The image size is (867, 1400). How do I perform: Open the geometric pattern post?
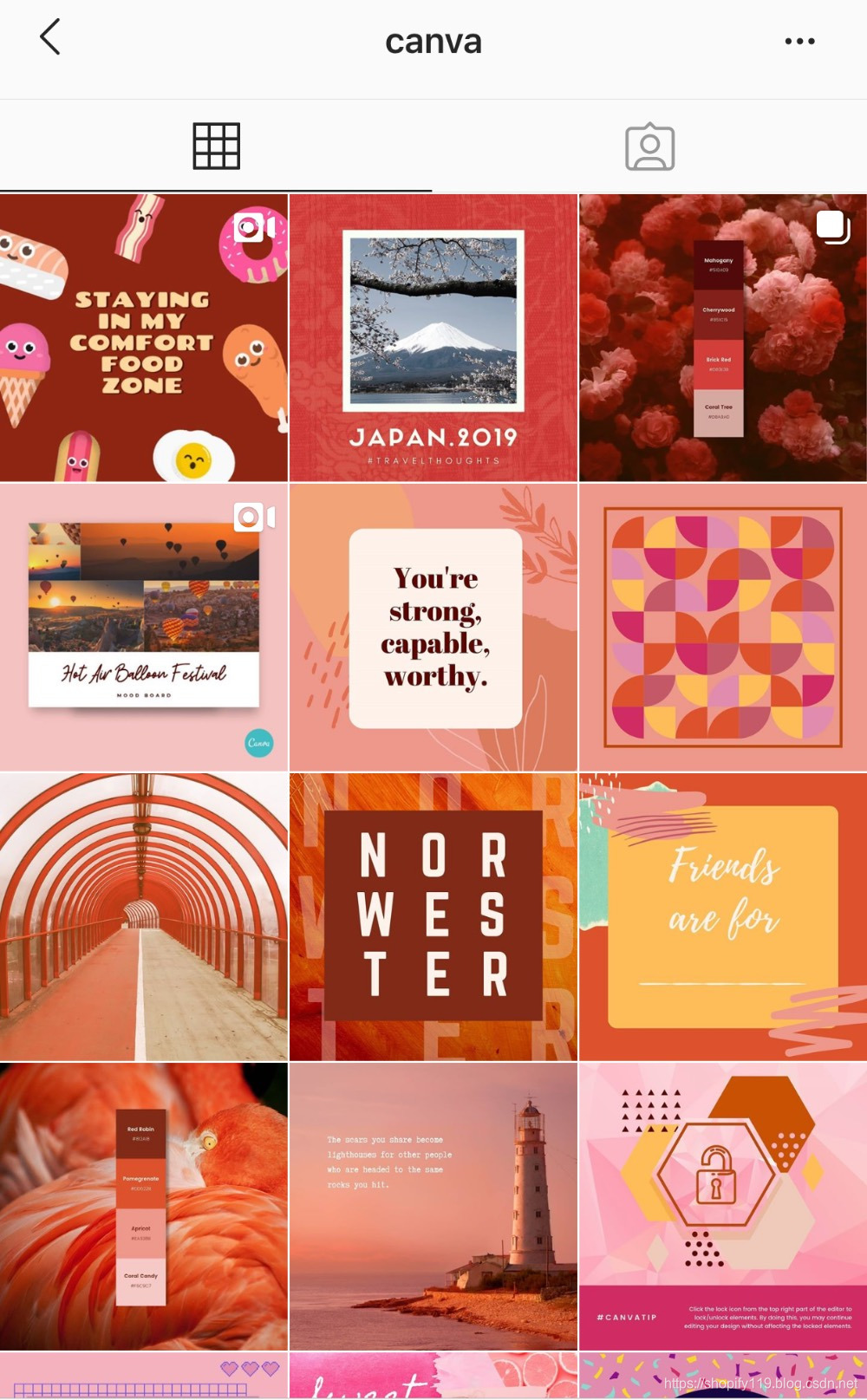(723, 628)
